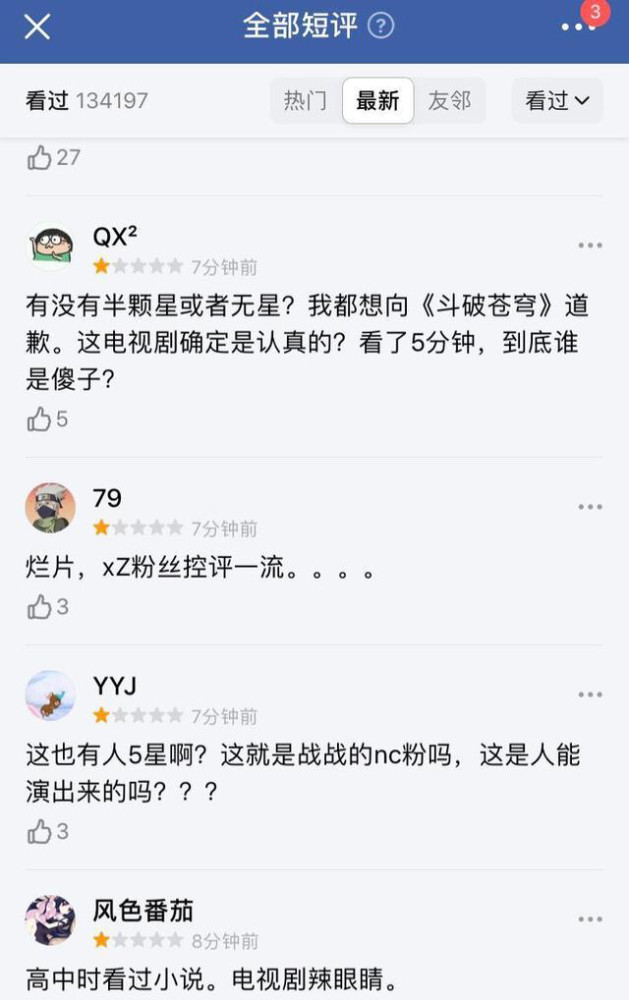Screen dimensions: 629x1000
Task: Open more options for QX²'s review
Action: [x=590, y=246]
